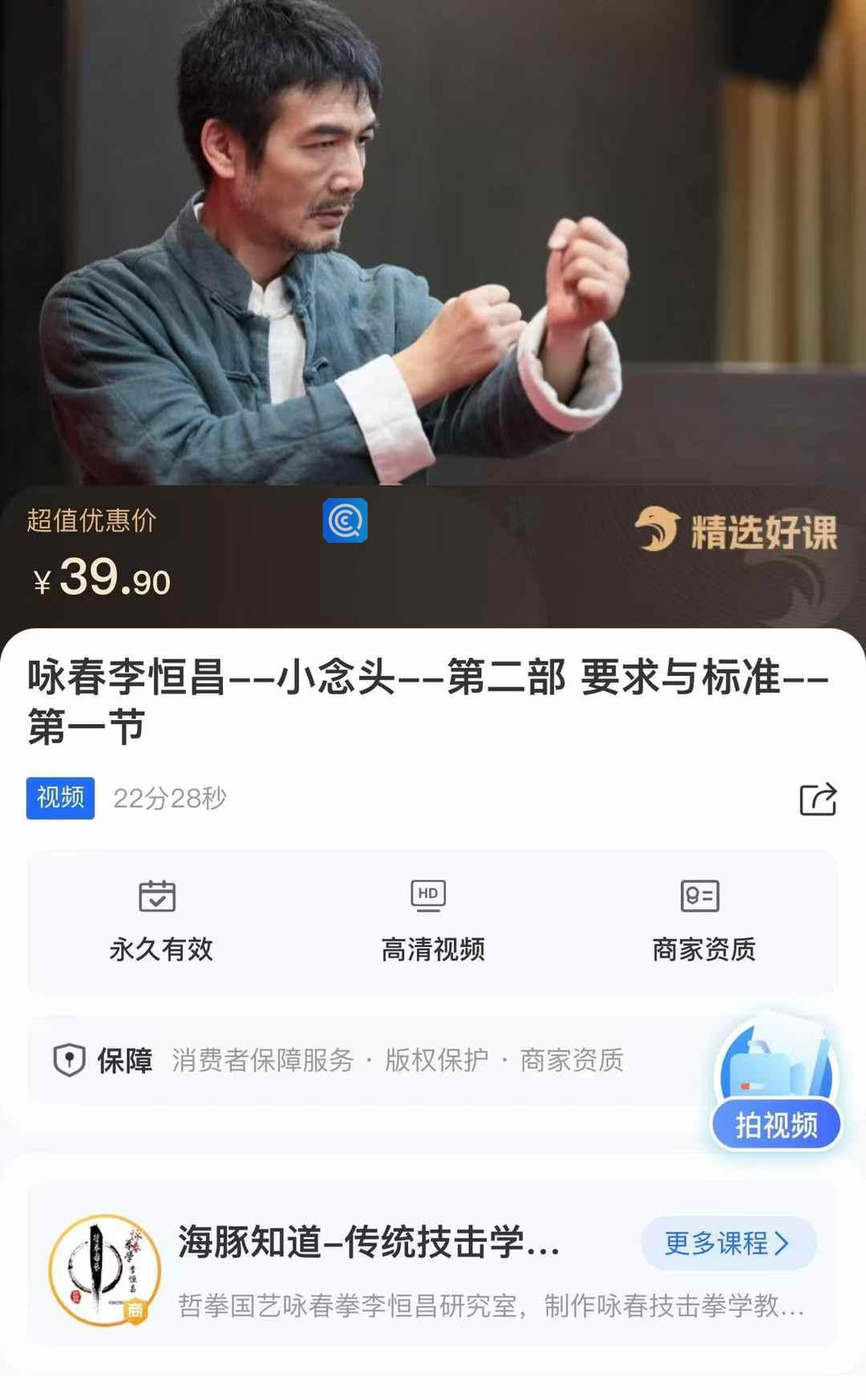
Task: Tap the 拍视频 floating button
Action: [x=775, y=1124]
